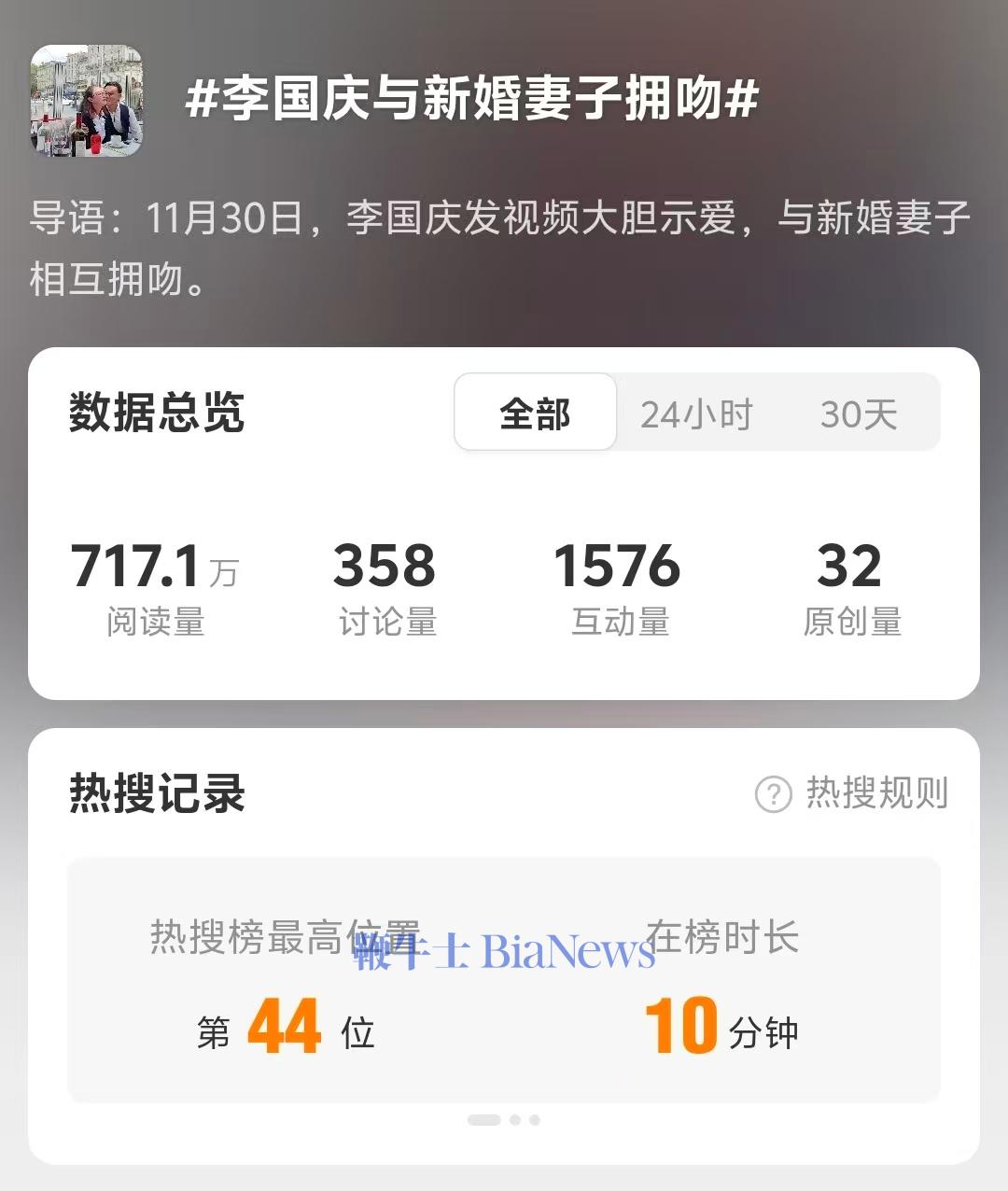Select the 全部 time filter
1008x1191 pixels.
pos(534,413)
